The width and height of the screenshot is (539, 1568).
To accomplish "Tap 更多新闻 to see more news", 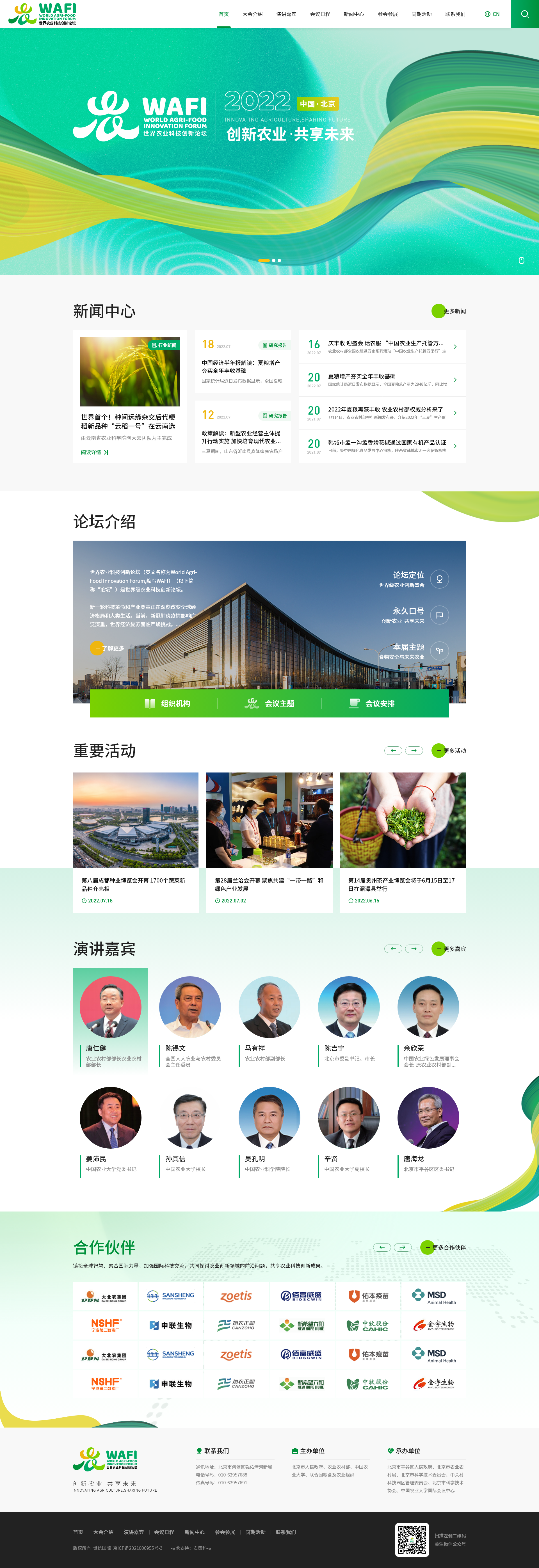I will coord(449,311).
